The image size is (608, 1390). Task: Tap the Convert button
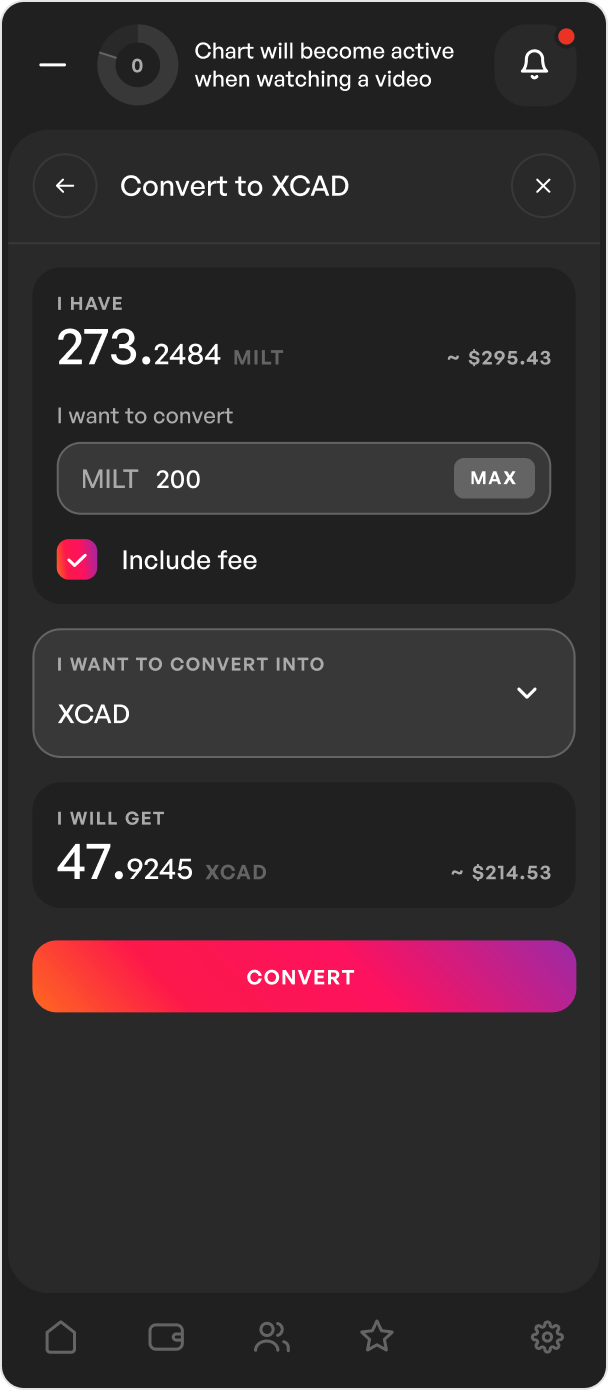click(304, 976)
